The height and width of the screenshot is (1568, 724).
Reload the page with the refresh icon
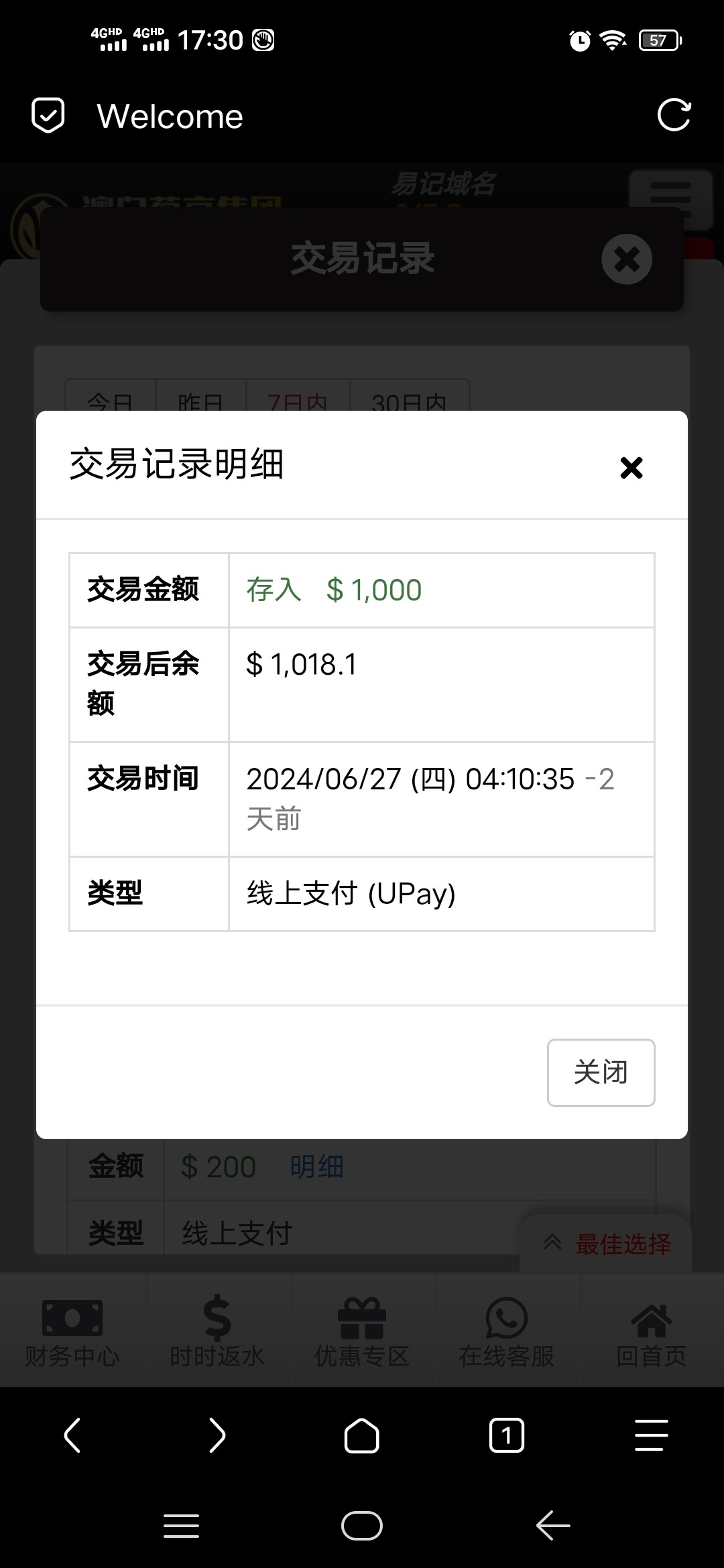tap(674, 115)
